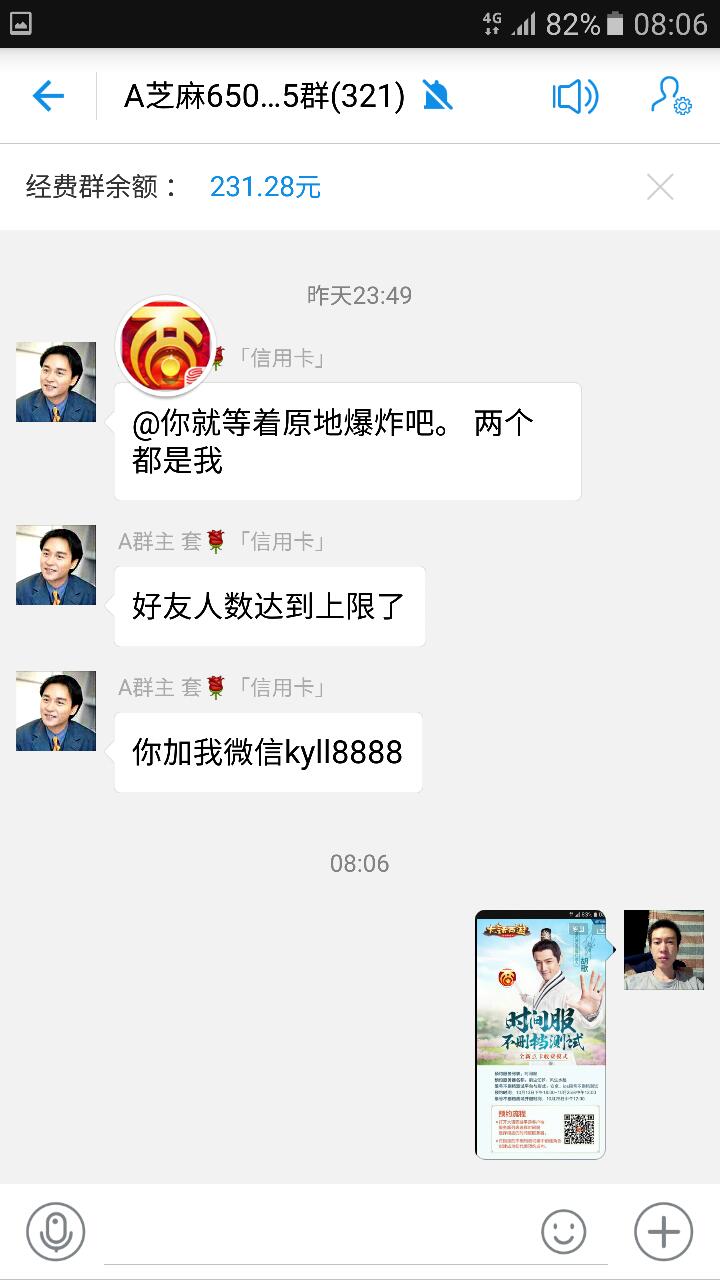
Task: Open sender avatar beside 你加我微信kyll8888
Action: (x=56, y=711)
